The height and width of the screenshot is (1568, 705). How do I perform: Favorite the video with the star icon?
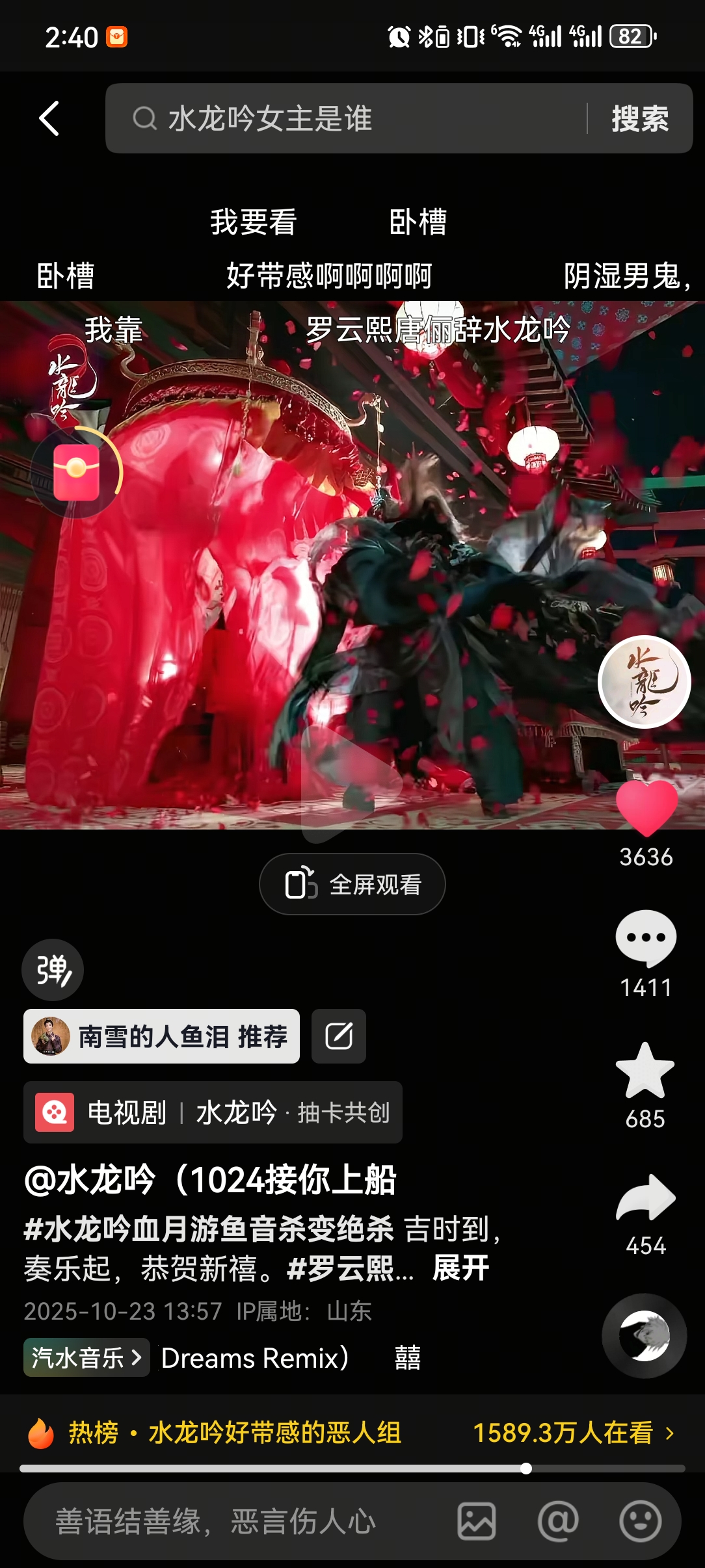pos(645,1071)
